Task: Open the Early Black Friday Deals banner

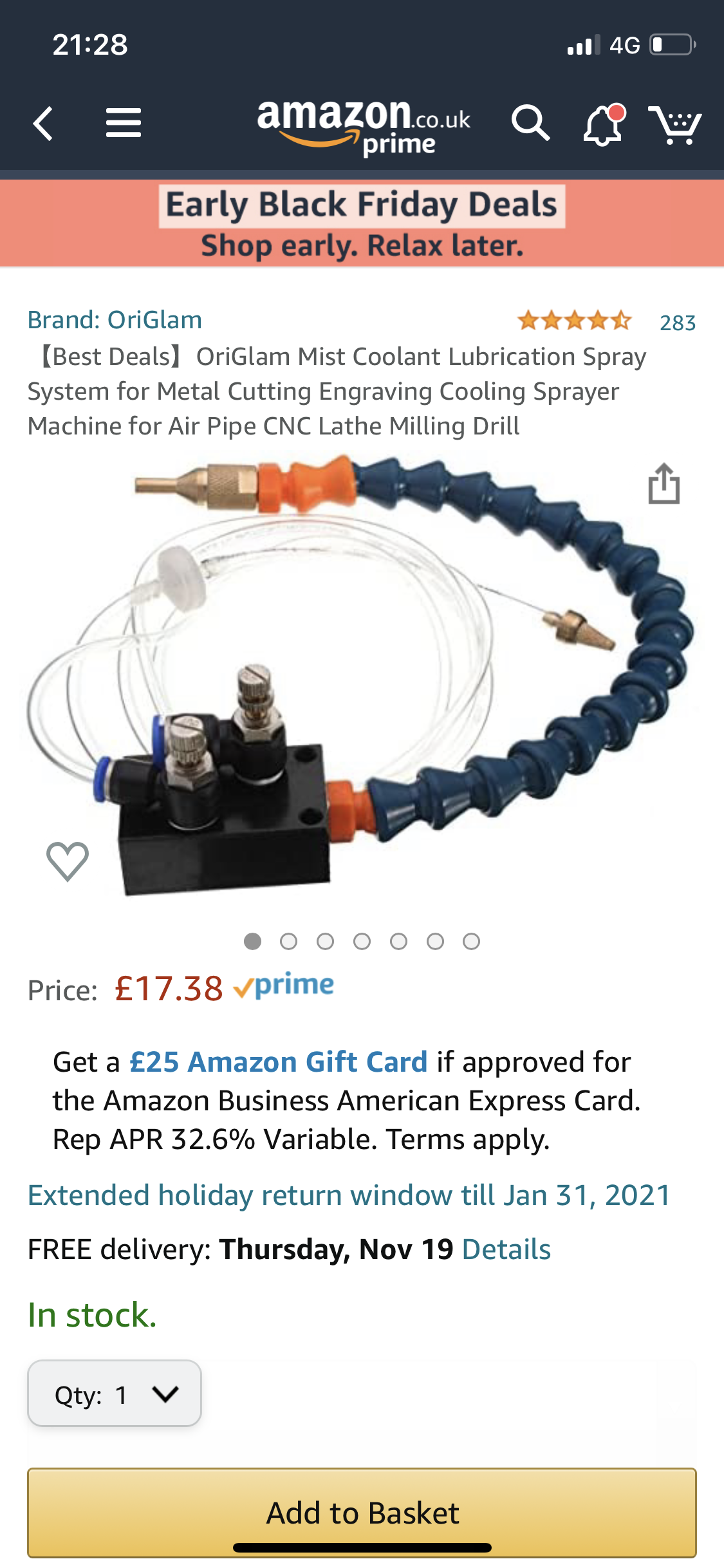Action: [362, 223]
